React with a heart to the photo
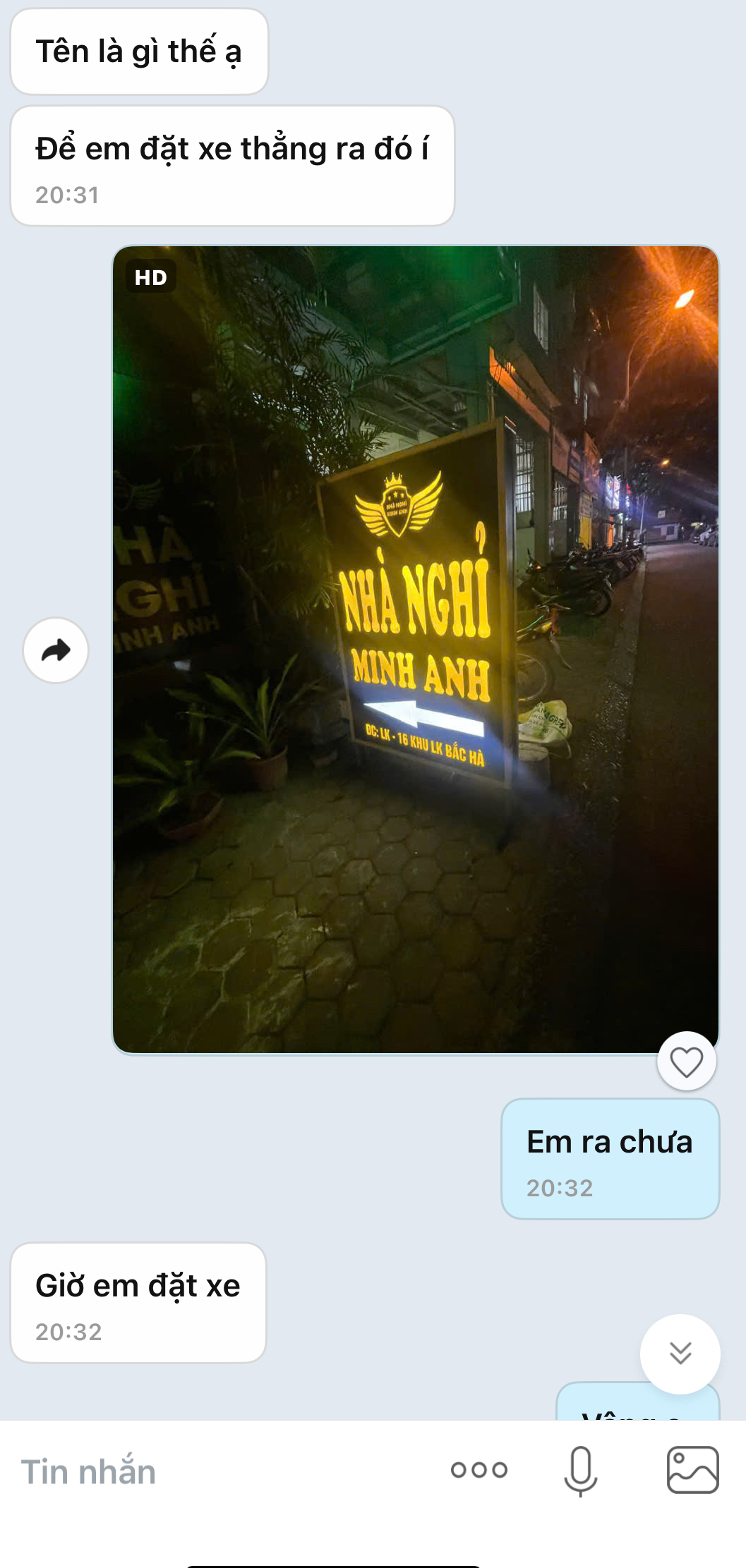The width and height of the screenshot is (746, 1568). point(686,1062)
